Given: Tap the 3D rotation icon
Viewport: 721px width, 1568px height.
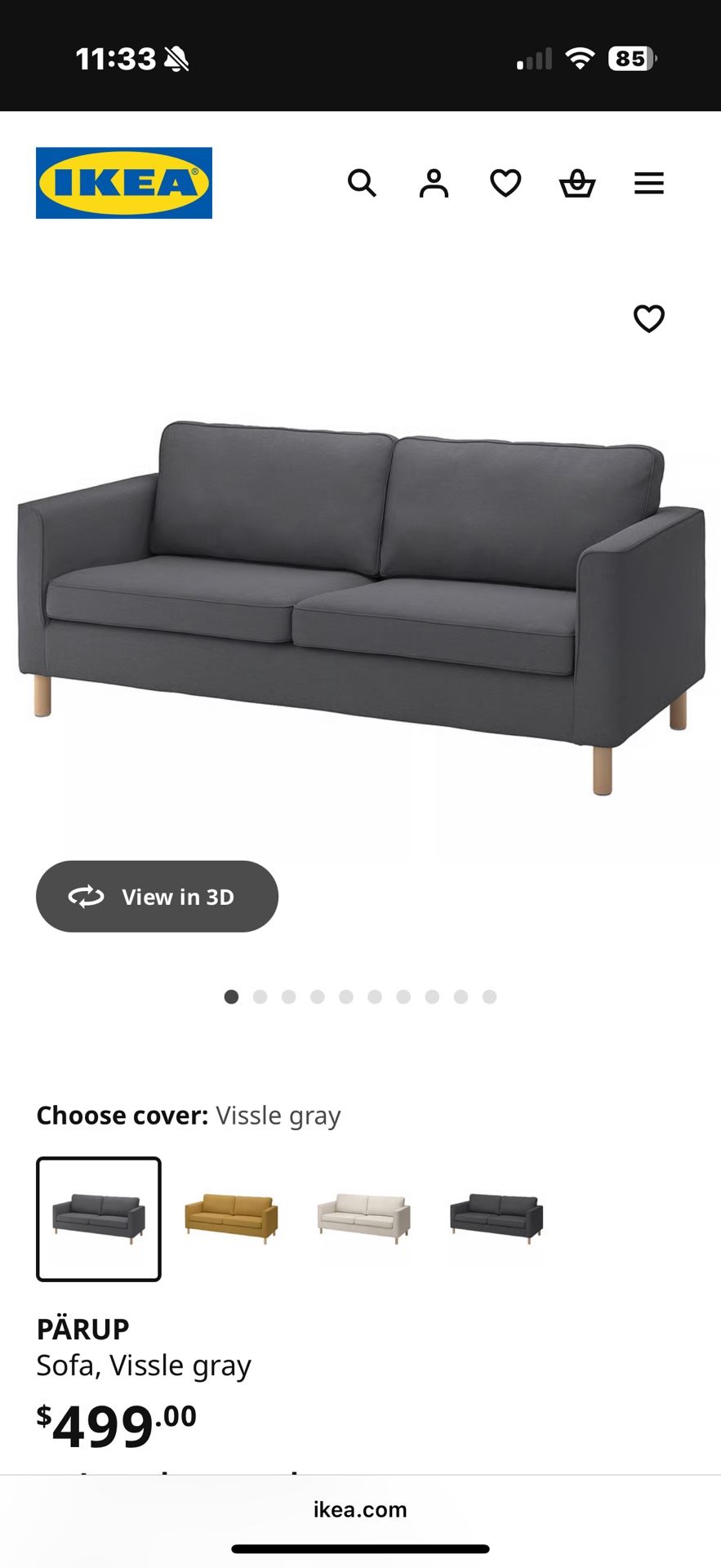Looking at the screenshot, I should (x=87, y=896).
